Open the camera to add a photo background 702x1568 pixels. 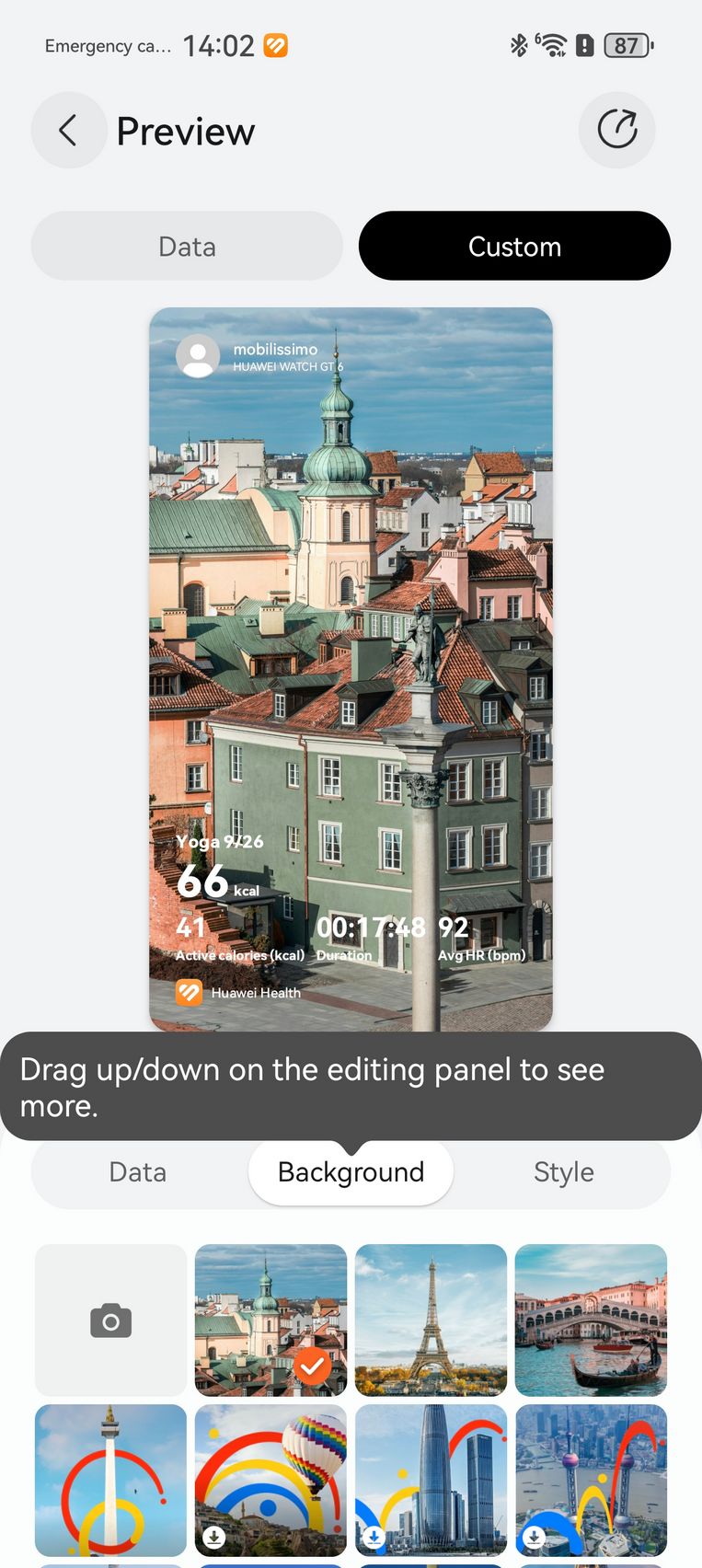tap(110, 1320)
